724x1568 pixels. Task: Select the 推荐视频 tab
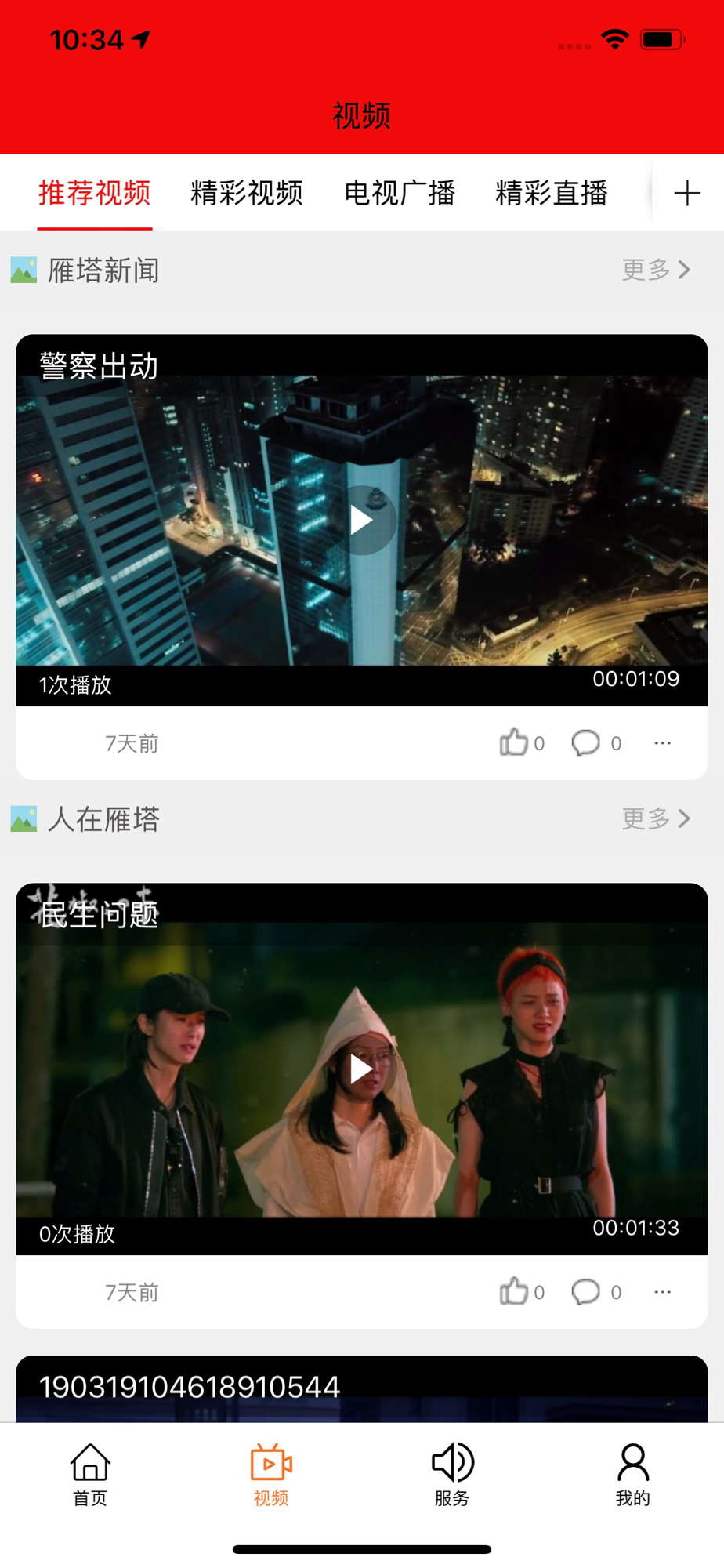95,193
